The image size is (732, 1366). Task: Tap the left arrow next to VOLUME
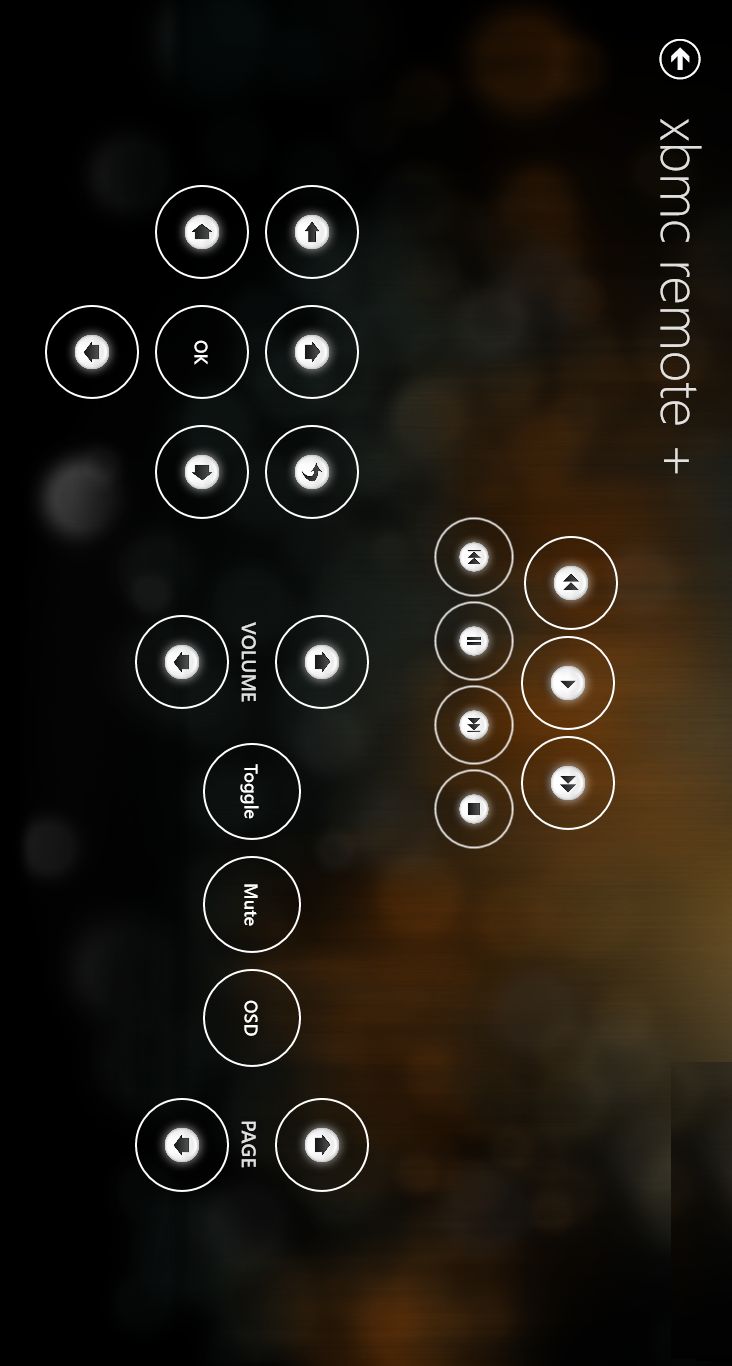pyautogui.click(x=182, y=662)
